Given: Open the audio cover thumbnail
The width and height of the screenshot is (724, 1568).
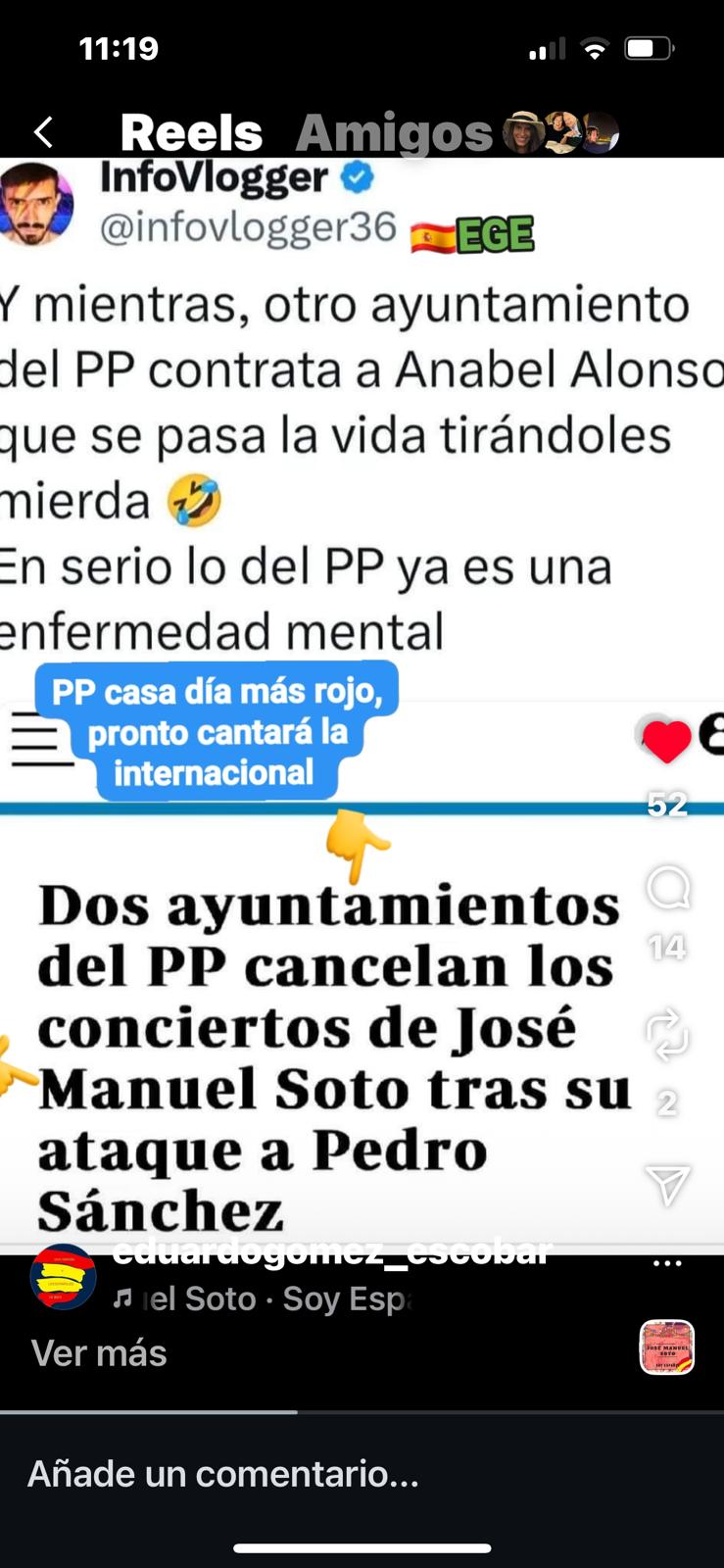Looking at the screenshot, I should pyautogui.click(x=667, y=1347).
